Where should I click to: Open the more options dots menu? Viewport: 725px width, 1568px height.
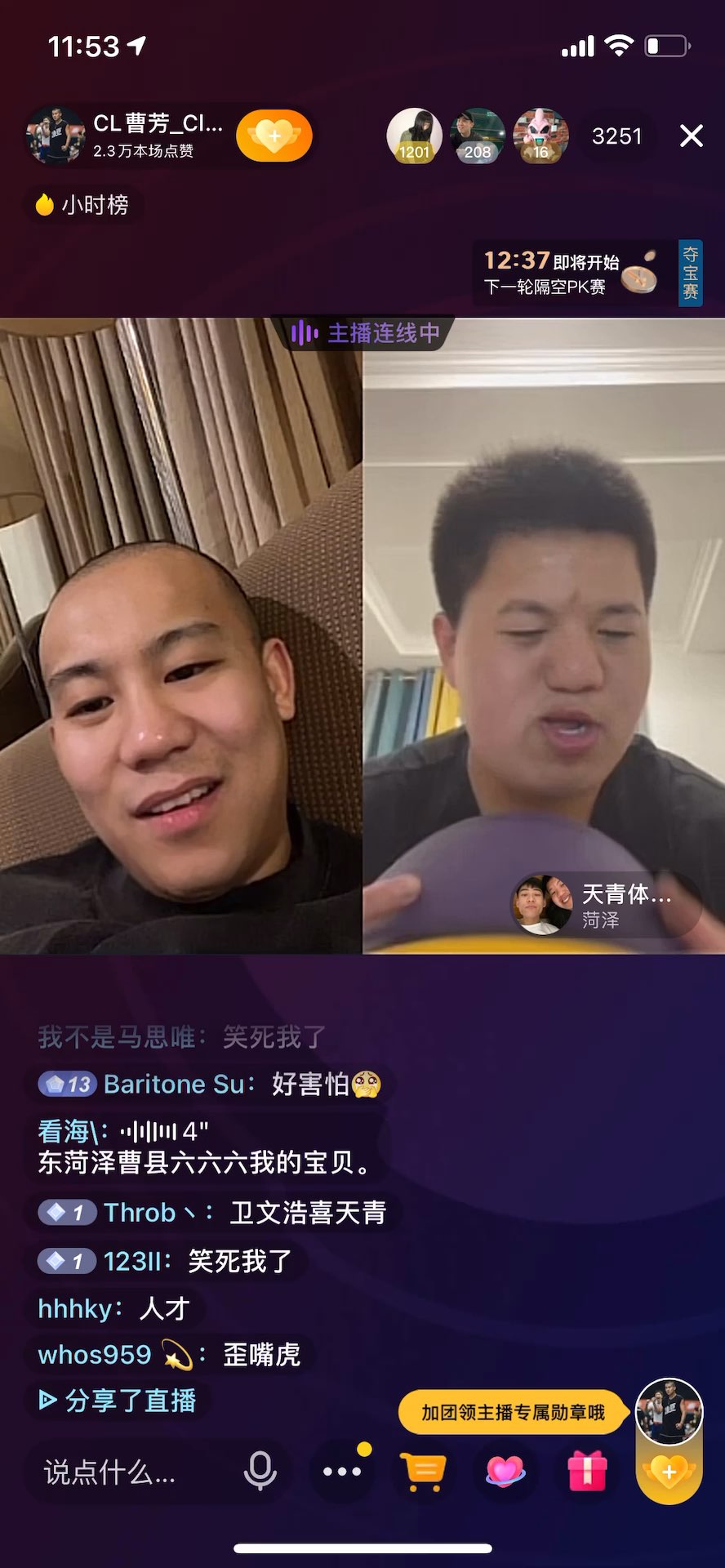pyautogui.click(x=342, y=1472)
